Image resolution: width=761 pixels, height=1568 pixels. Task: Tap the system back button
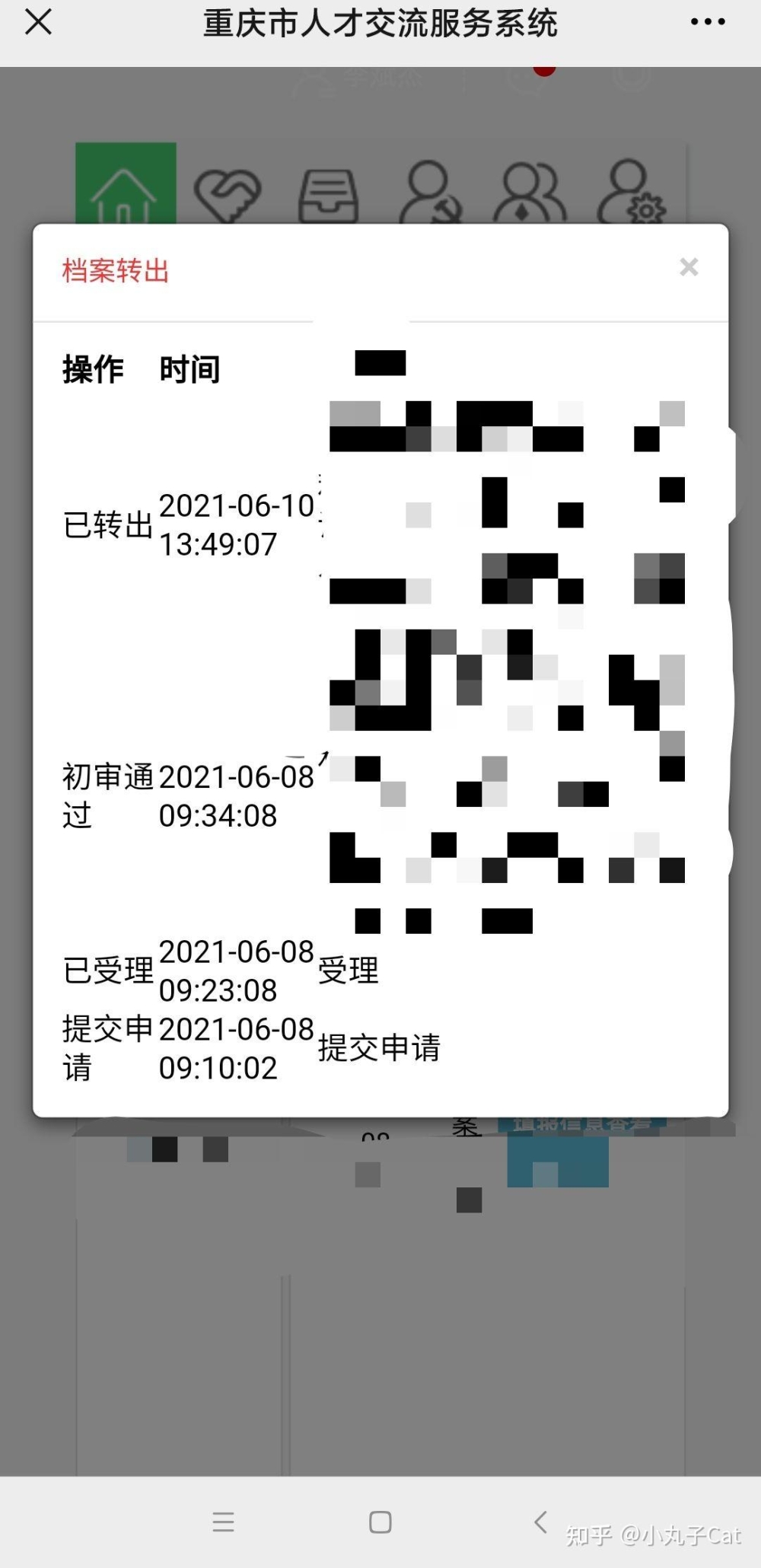(540, 1522)
